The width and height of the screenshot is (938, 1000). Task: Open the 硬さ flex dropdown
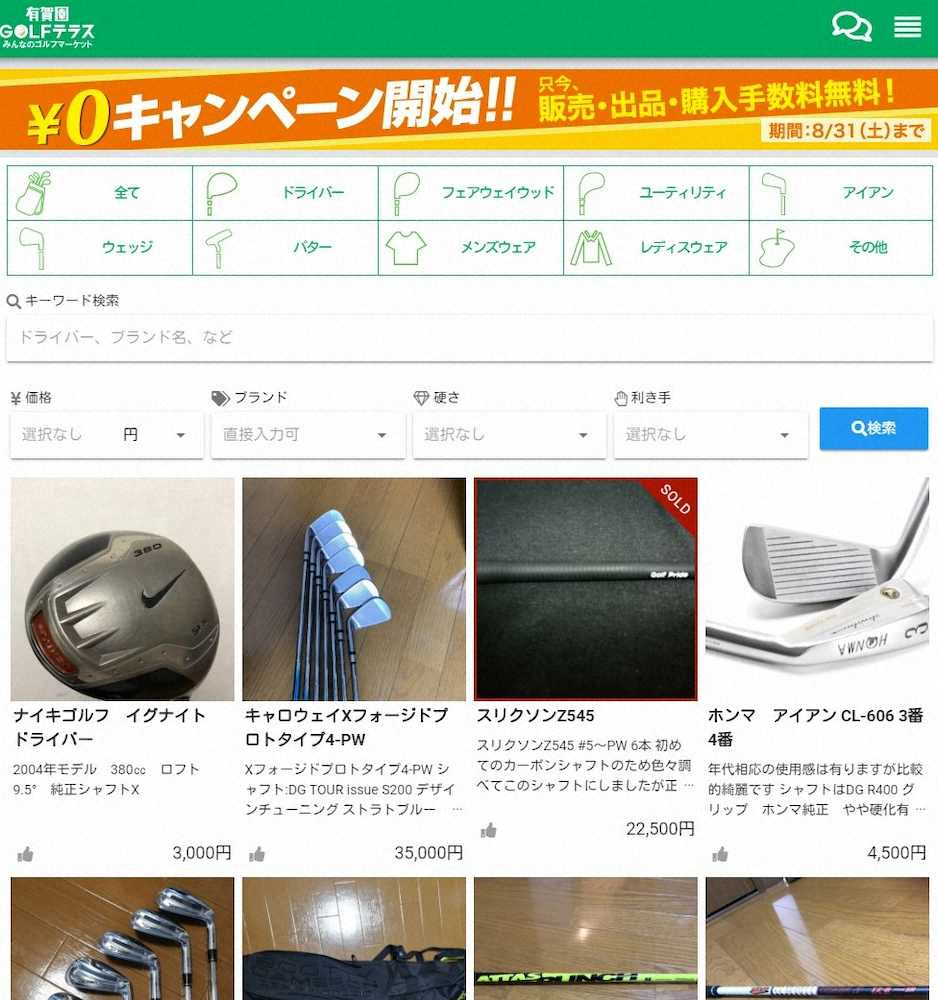coord(509,435)
